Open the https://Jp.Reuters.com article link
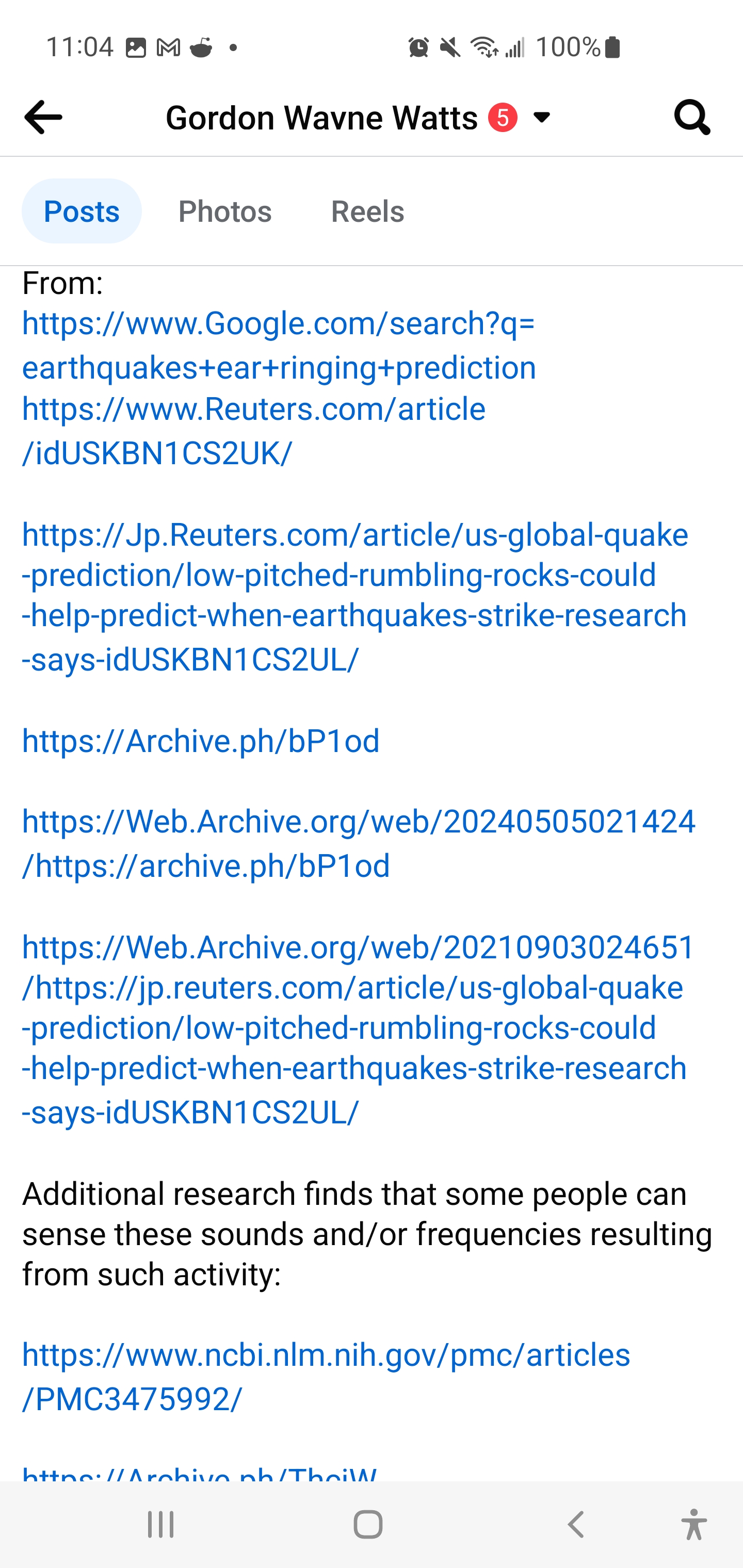 pyautogui.click(x=356, y=597)
